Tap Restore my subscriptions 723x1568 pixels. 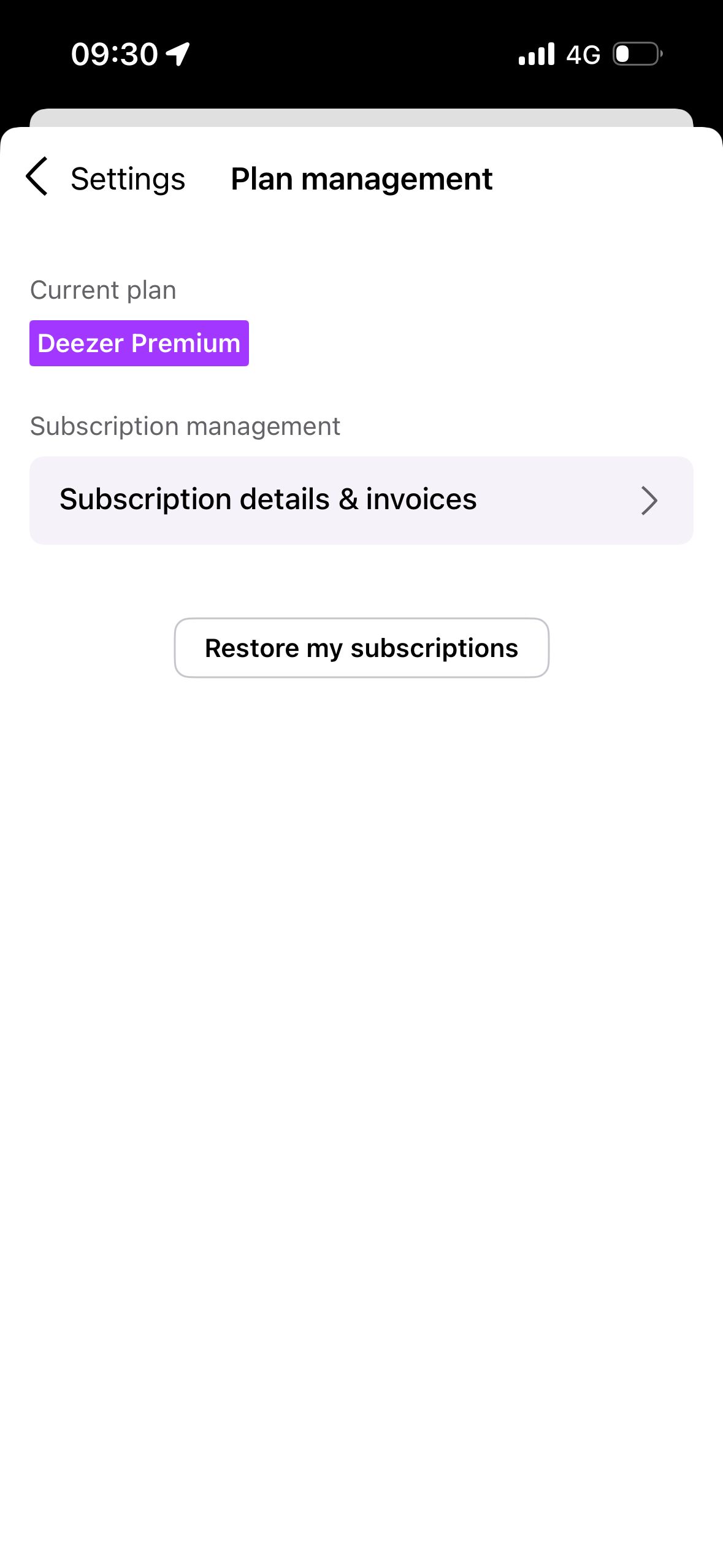361,647
